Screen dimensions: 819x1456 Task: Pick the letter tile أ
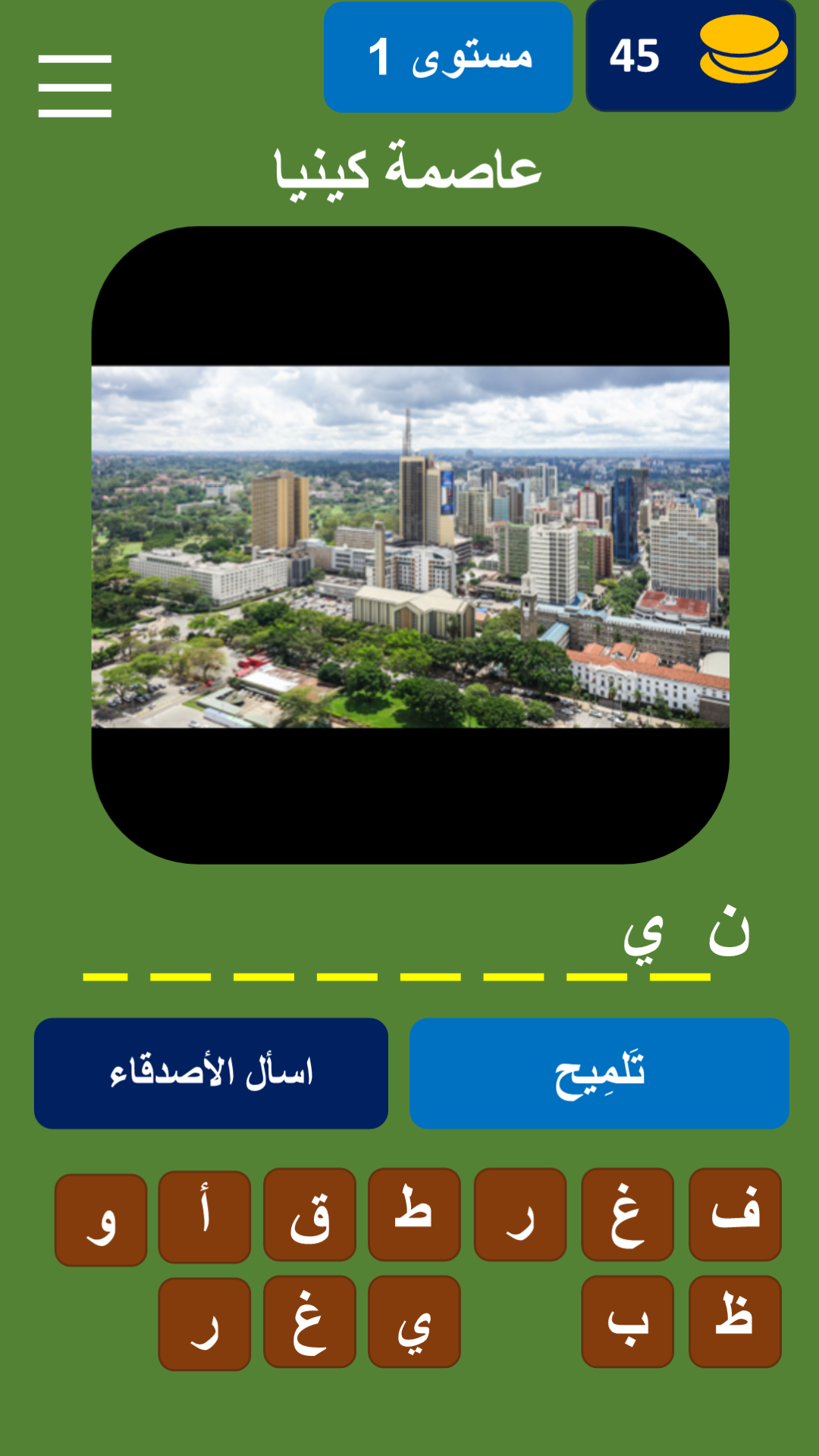click(204, 1216)
